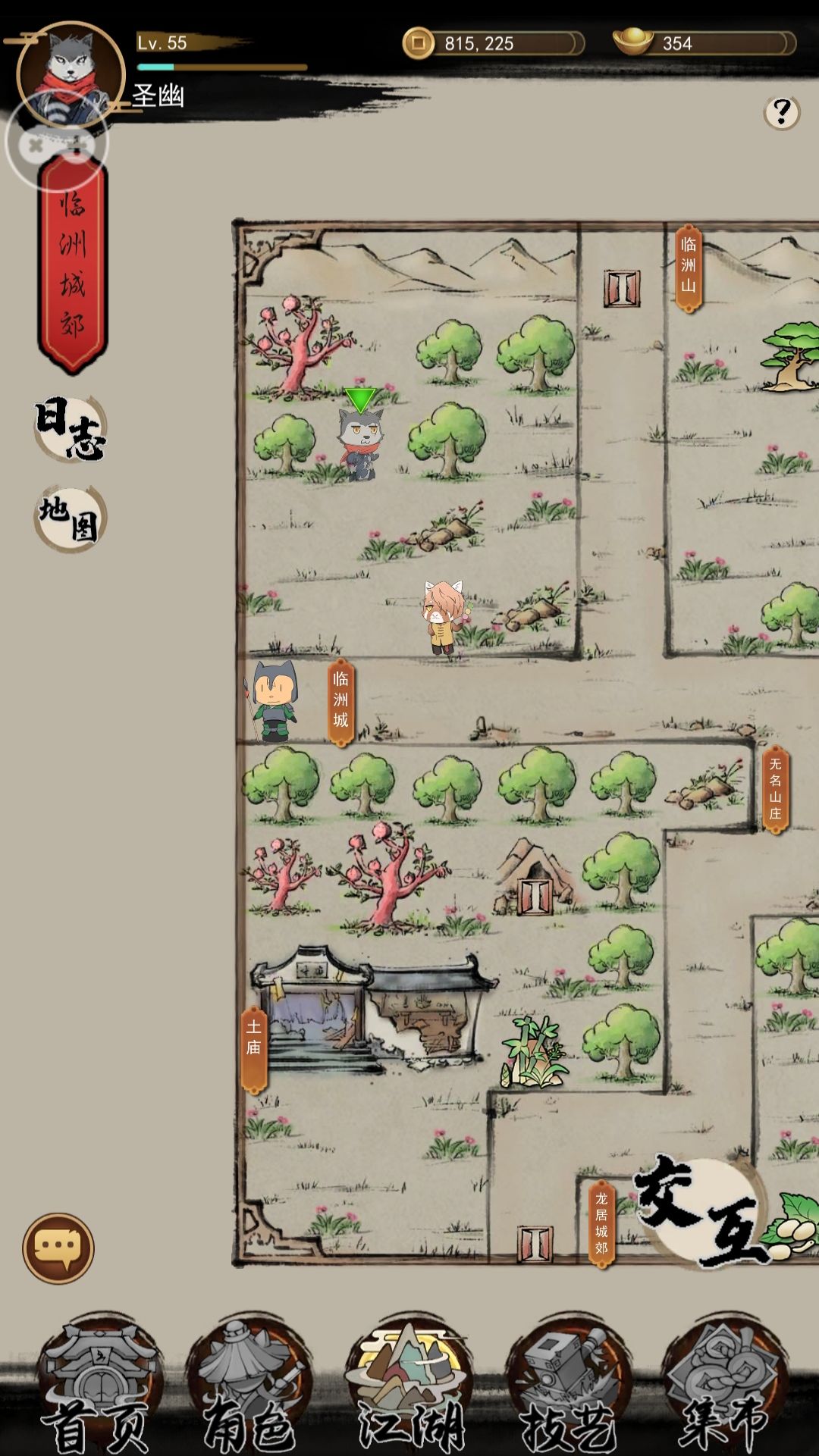The image size is (819, 1456).
Task: Switch to the 江湖 tab
Action: pyautogui.click(x=409, y=1386)
